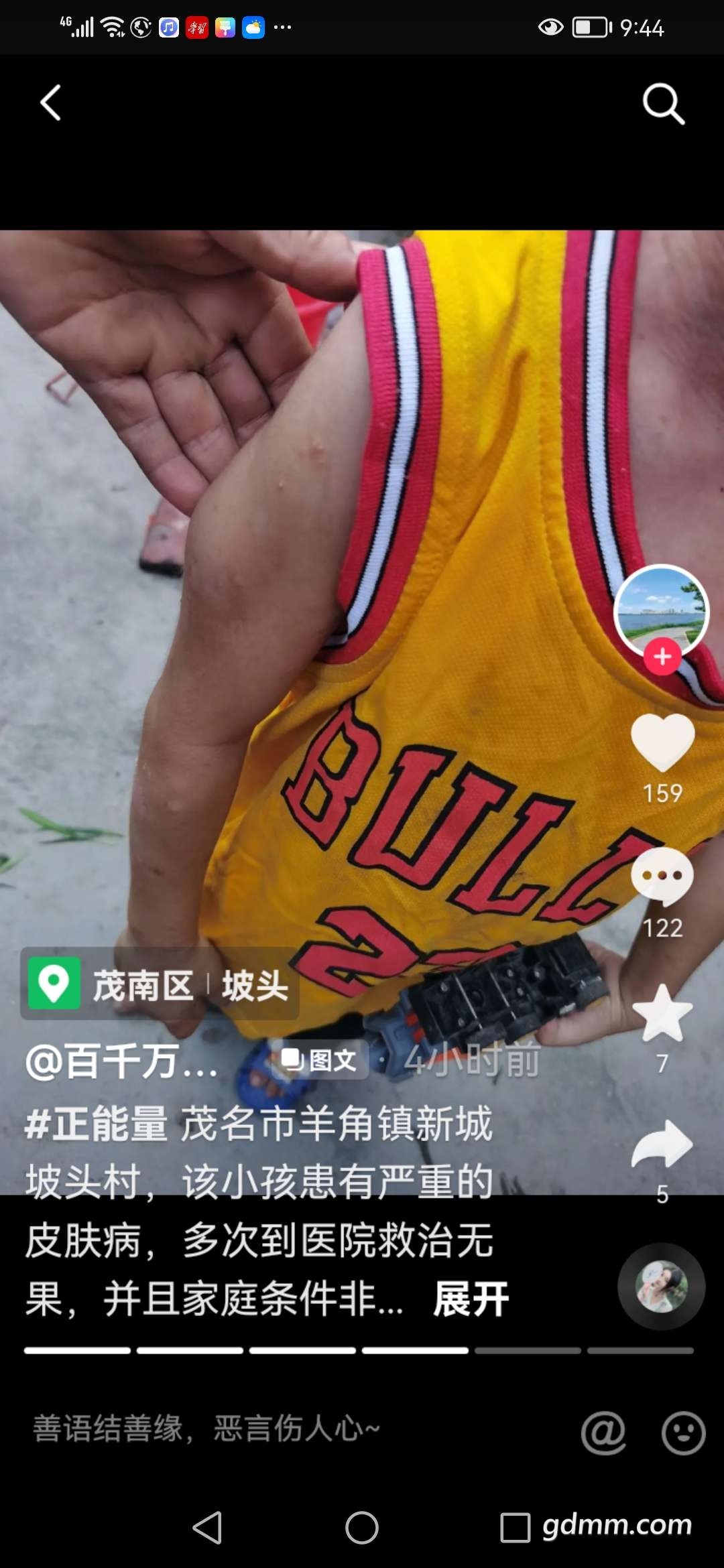Open the comments bubble
The image size is (724, 1568).
coord(662,876)
